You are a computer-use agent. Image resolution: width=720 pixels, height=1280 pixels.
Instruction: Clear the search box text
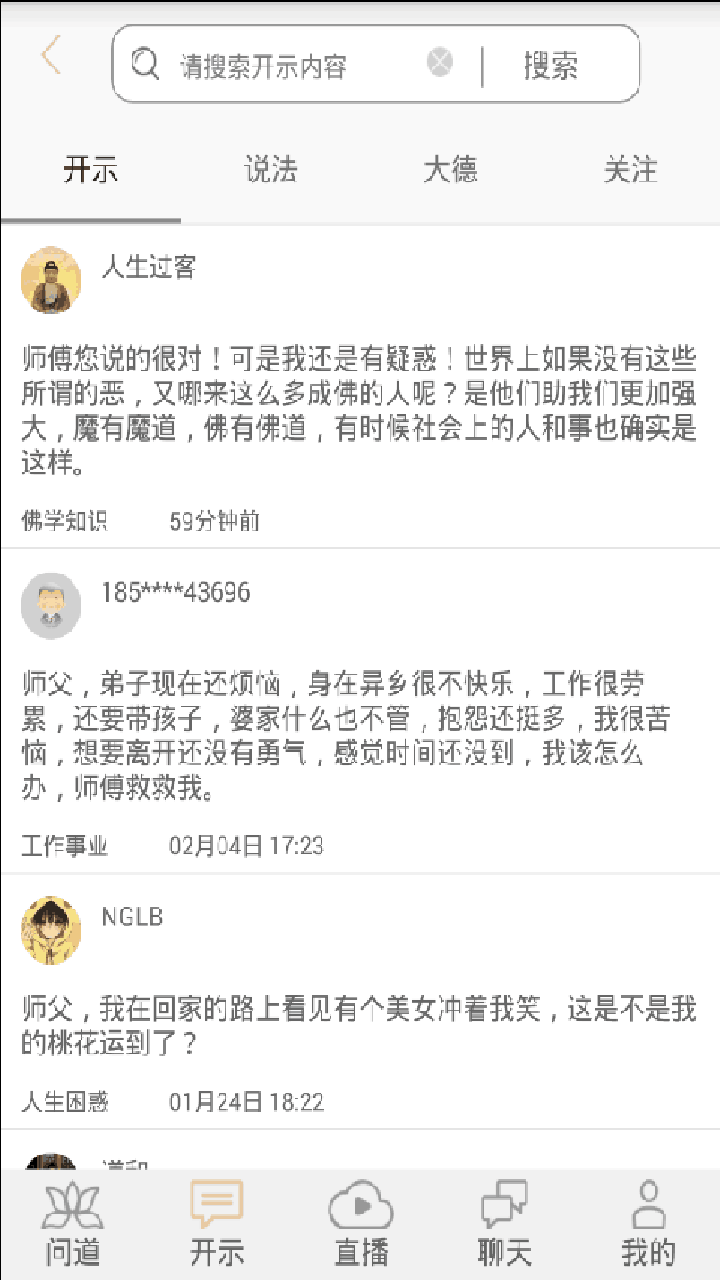click(440, 63)
